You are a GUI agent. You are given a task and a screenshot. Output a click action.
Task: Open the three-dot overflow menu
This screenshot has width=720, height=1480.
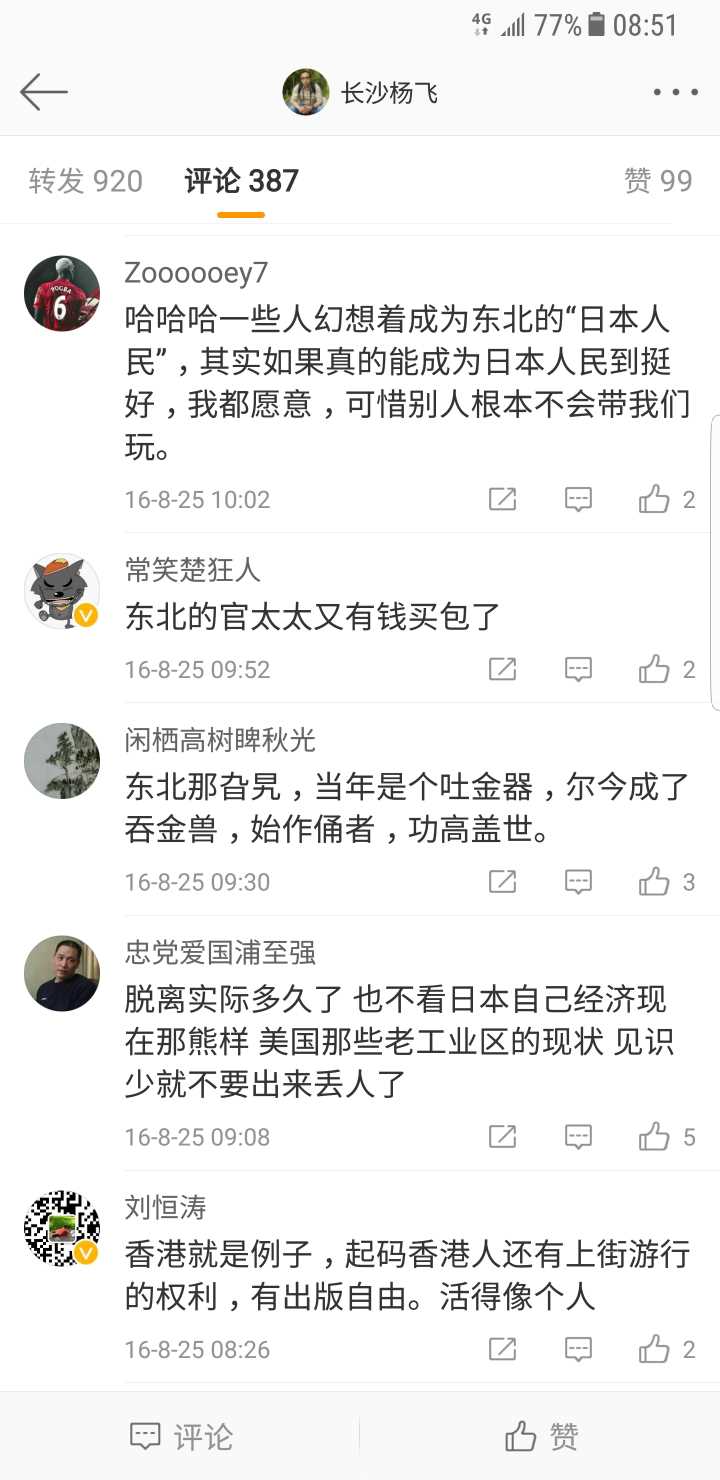675,93
